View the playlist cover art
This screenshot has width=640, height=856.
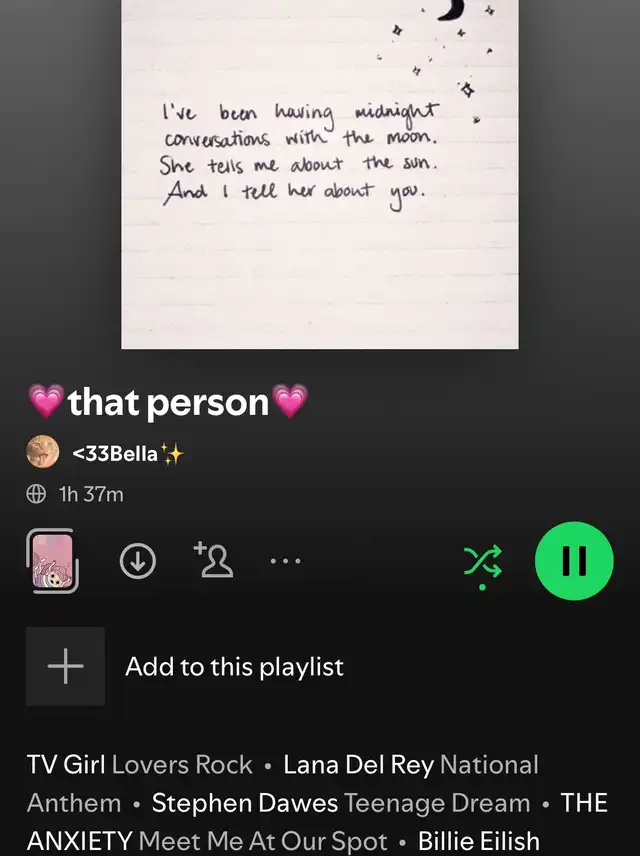(320, 174)
